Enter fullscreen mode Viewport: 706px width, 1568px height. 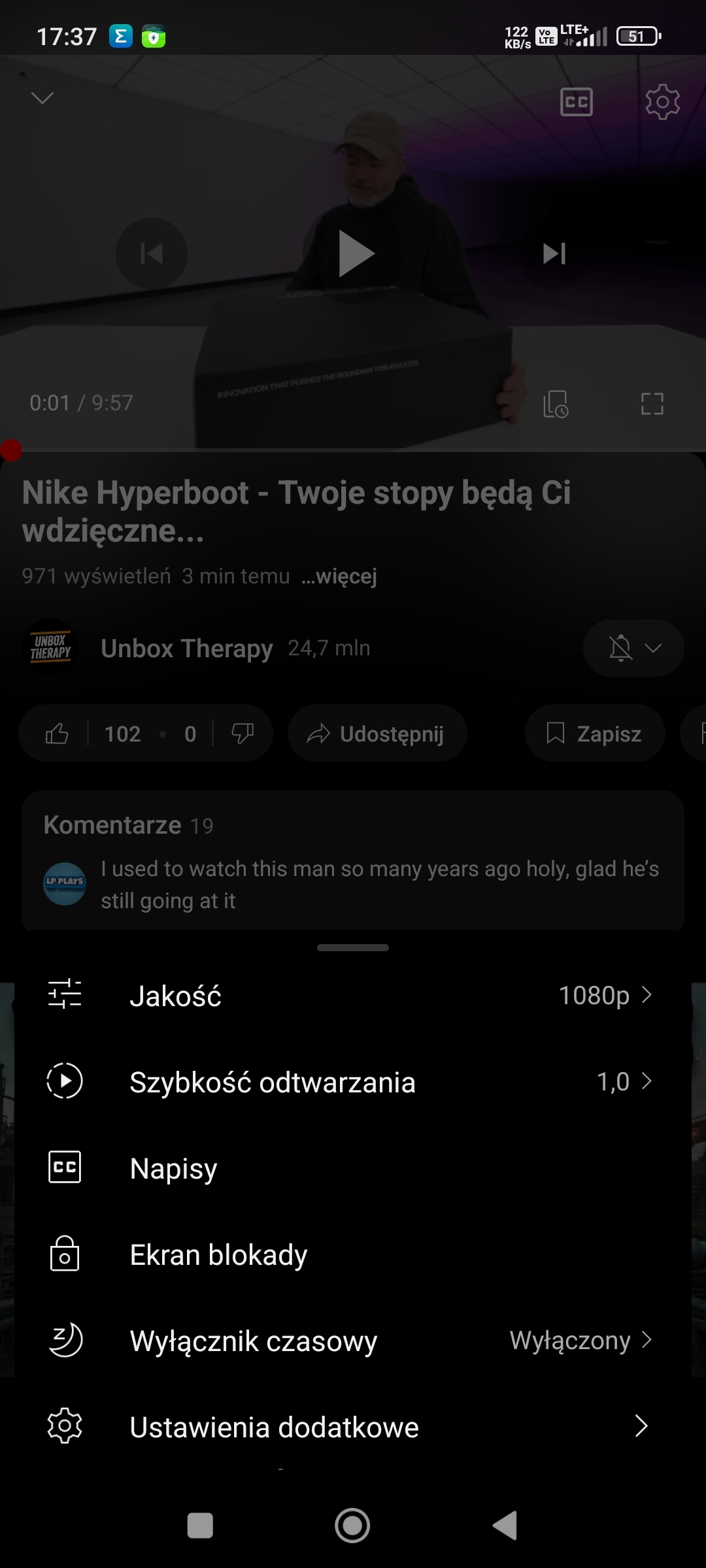[652, 404]
